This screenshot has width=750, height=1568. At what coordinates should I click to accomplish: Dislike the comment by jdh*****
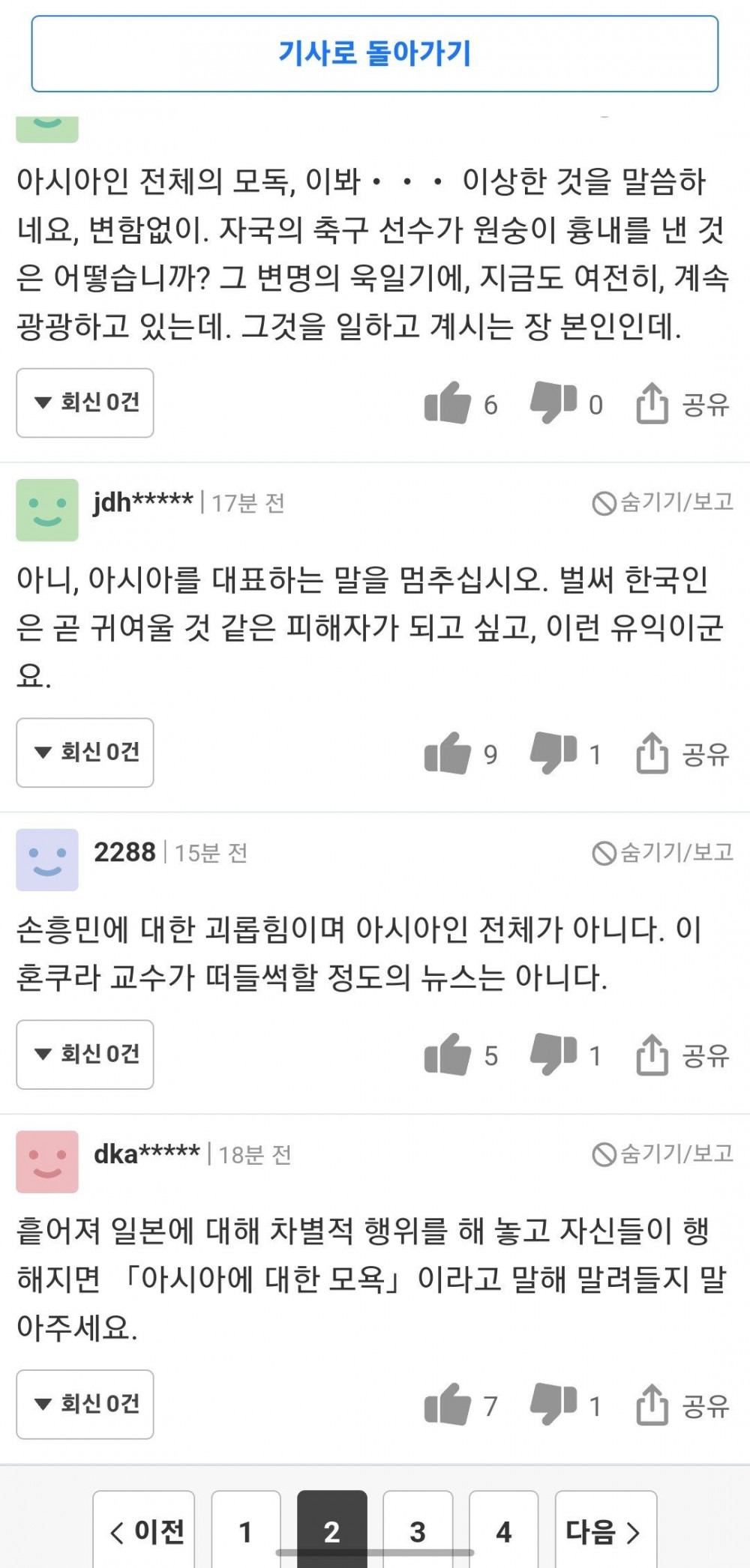(x=553, y=753)
